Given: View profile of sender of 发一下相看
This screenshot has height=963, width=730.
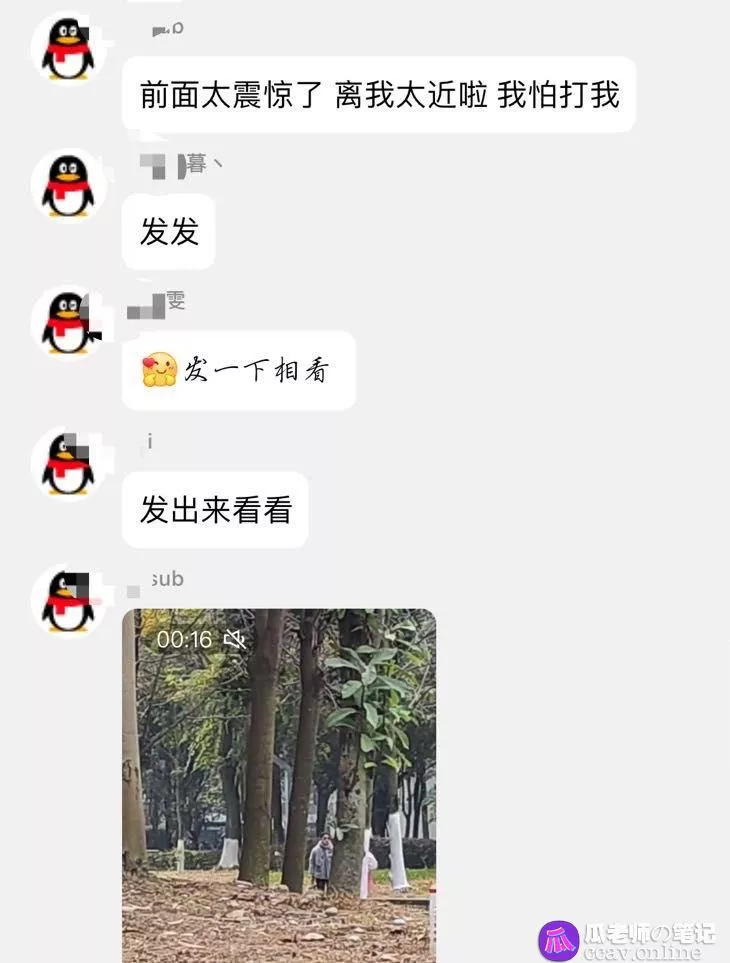Looking at the screenshot, I should (x=68, y=323).
